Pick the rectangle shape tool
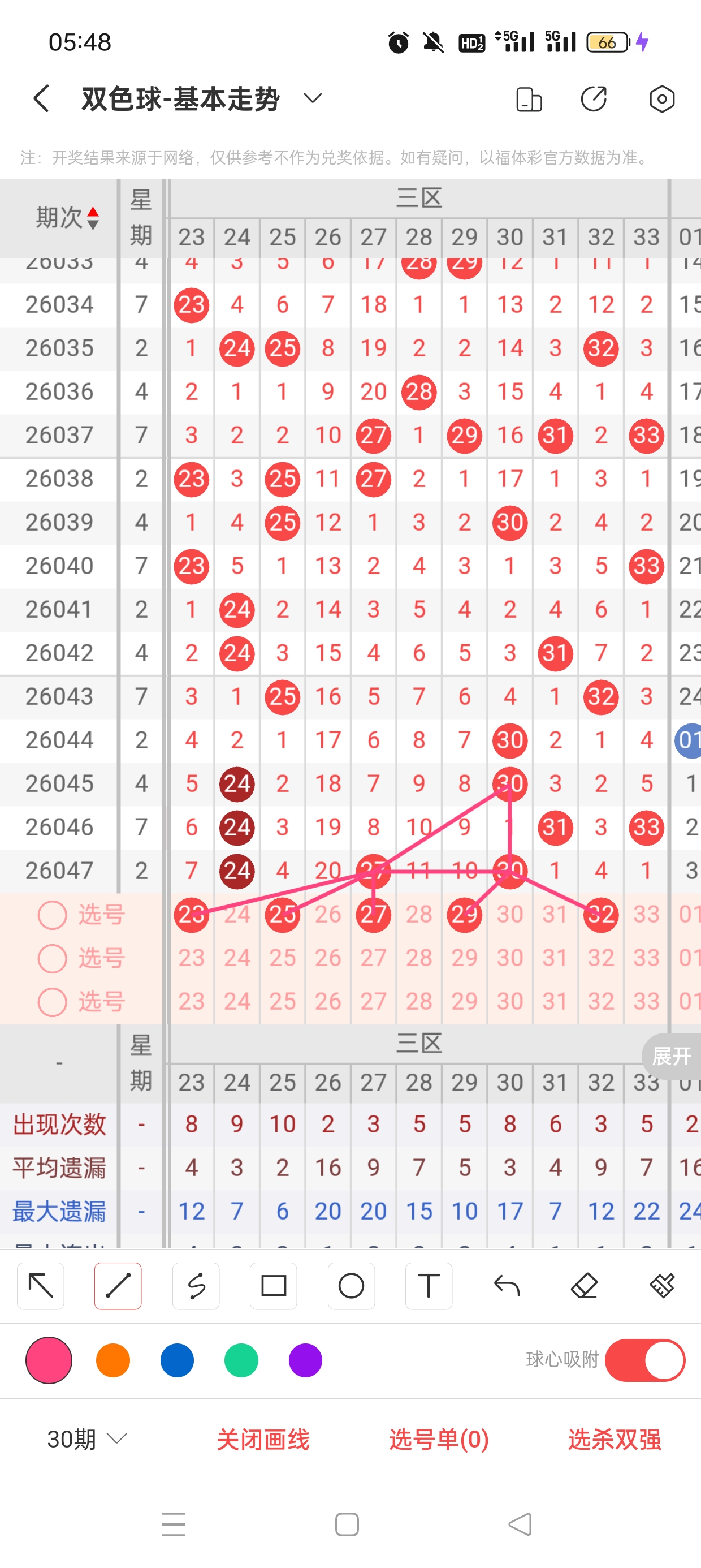The height and width of the screenshot is (1568, 701). [x=273, y=1286]
